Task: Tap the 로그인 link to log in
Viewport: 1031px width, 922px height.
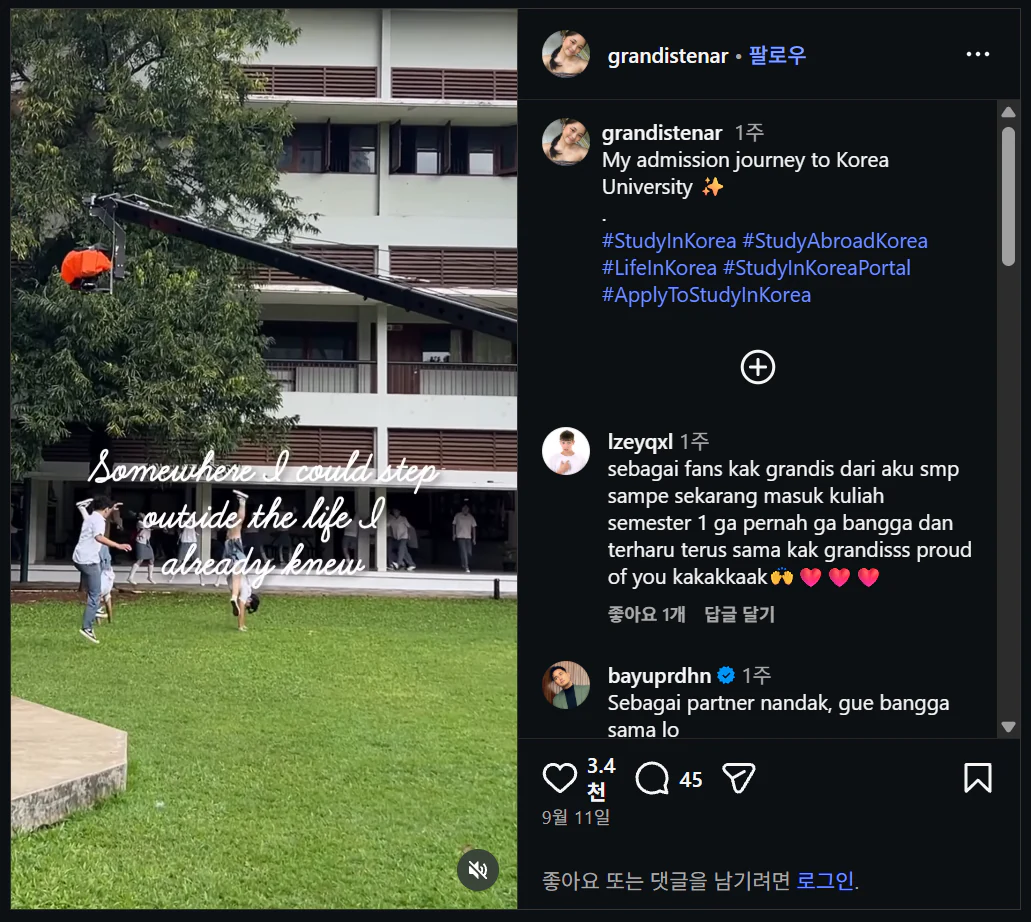Action: tap(825, 880)
